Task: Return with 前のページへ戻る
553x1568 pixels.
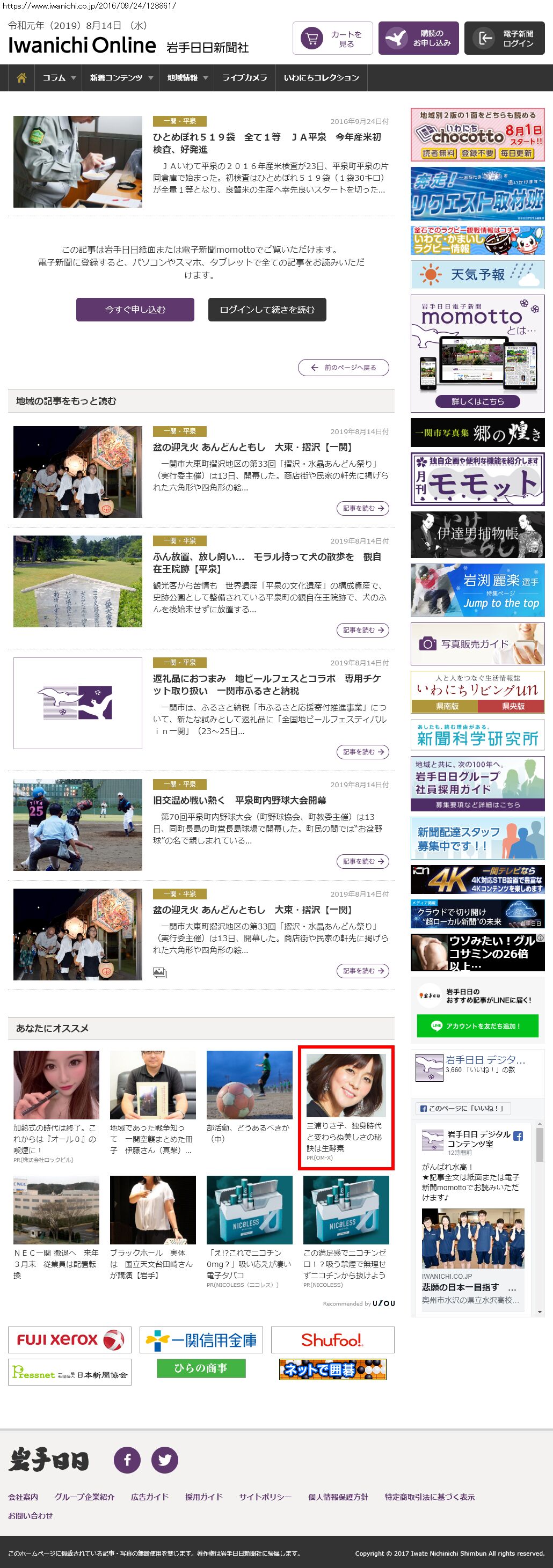Action: pos(344,368)
